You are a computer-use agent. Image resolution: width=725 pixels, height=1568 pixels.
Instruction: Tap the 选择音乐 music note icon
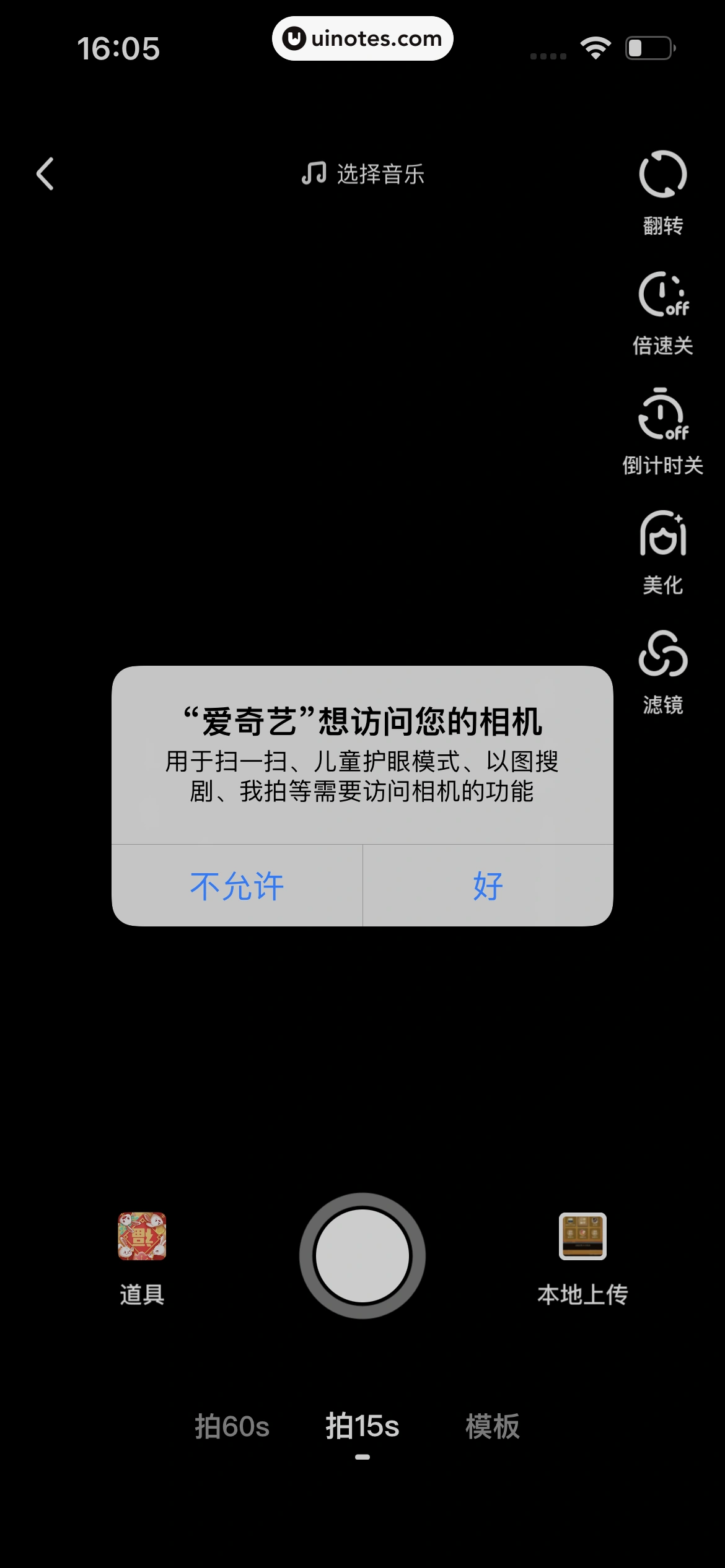point(314,173)
